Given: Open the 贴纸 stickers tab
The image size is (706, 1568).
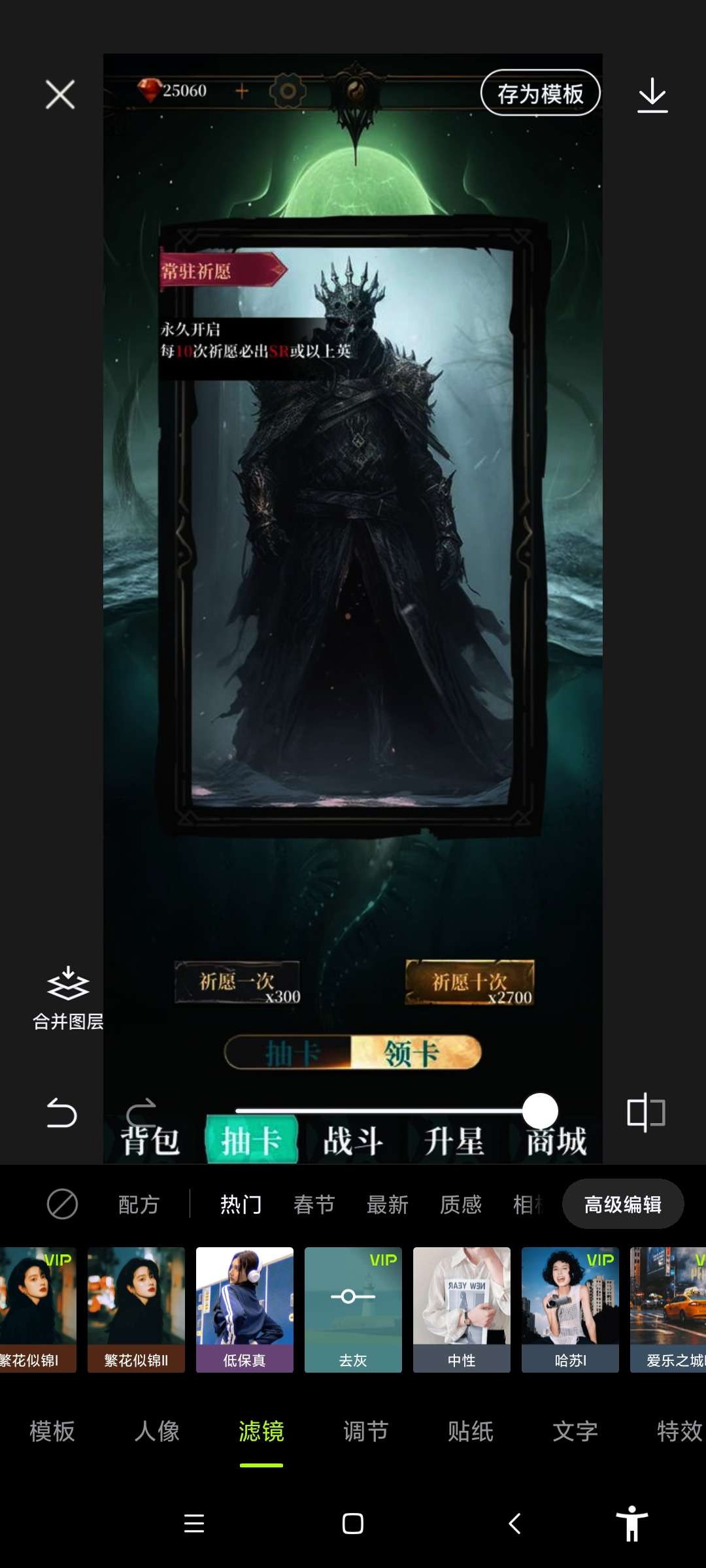Looking at the screenshot, I should pos(470,1431).
